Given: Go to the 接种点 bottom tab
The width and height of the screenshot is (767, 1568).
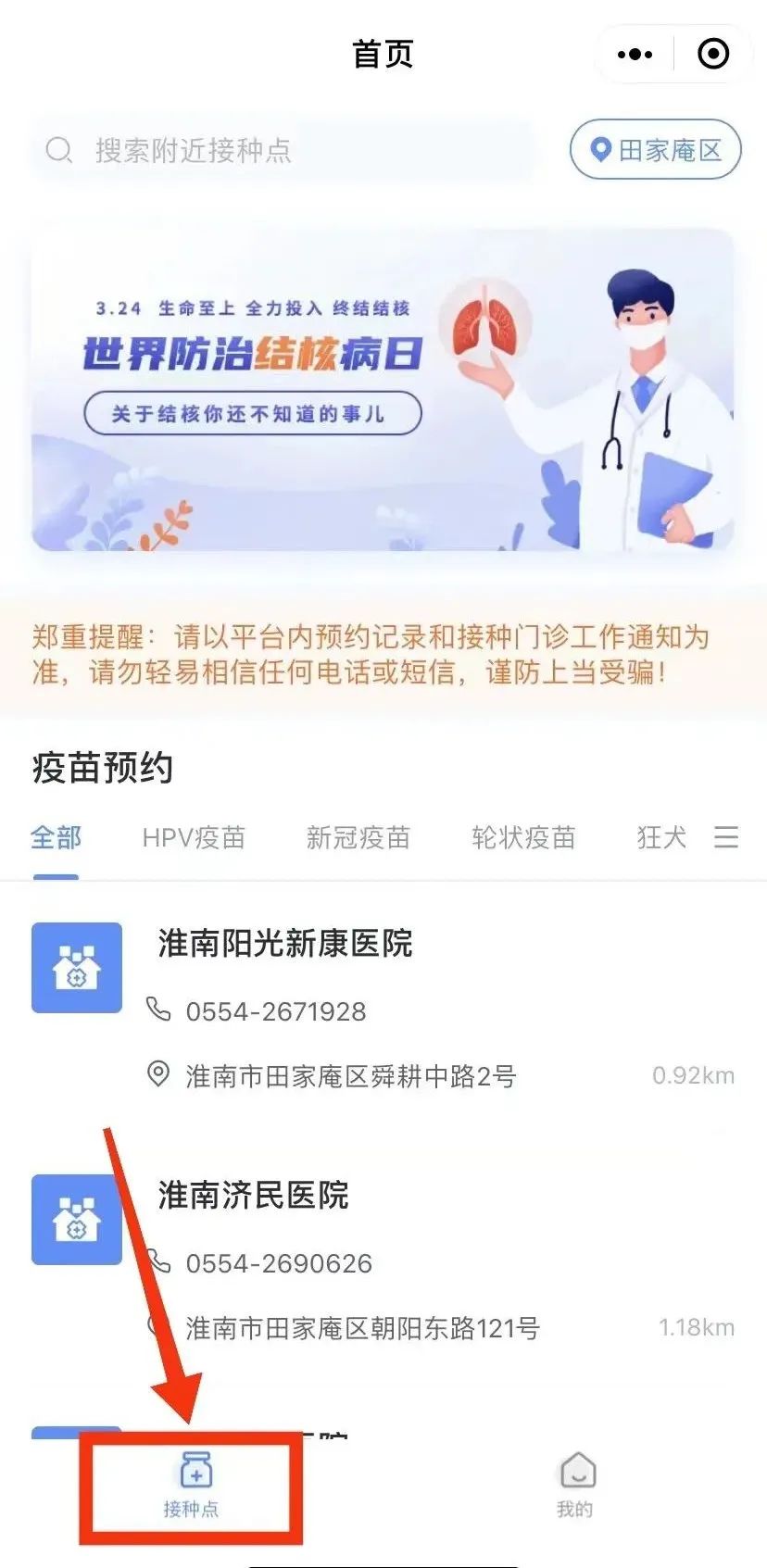Looking at the screenshot, I should [192, 1486].
